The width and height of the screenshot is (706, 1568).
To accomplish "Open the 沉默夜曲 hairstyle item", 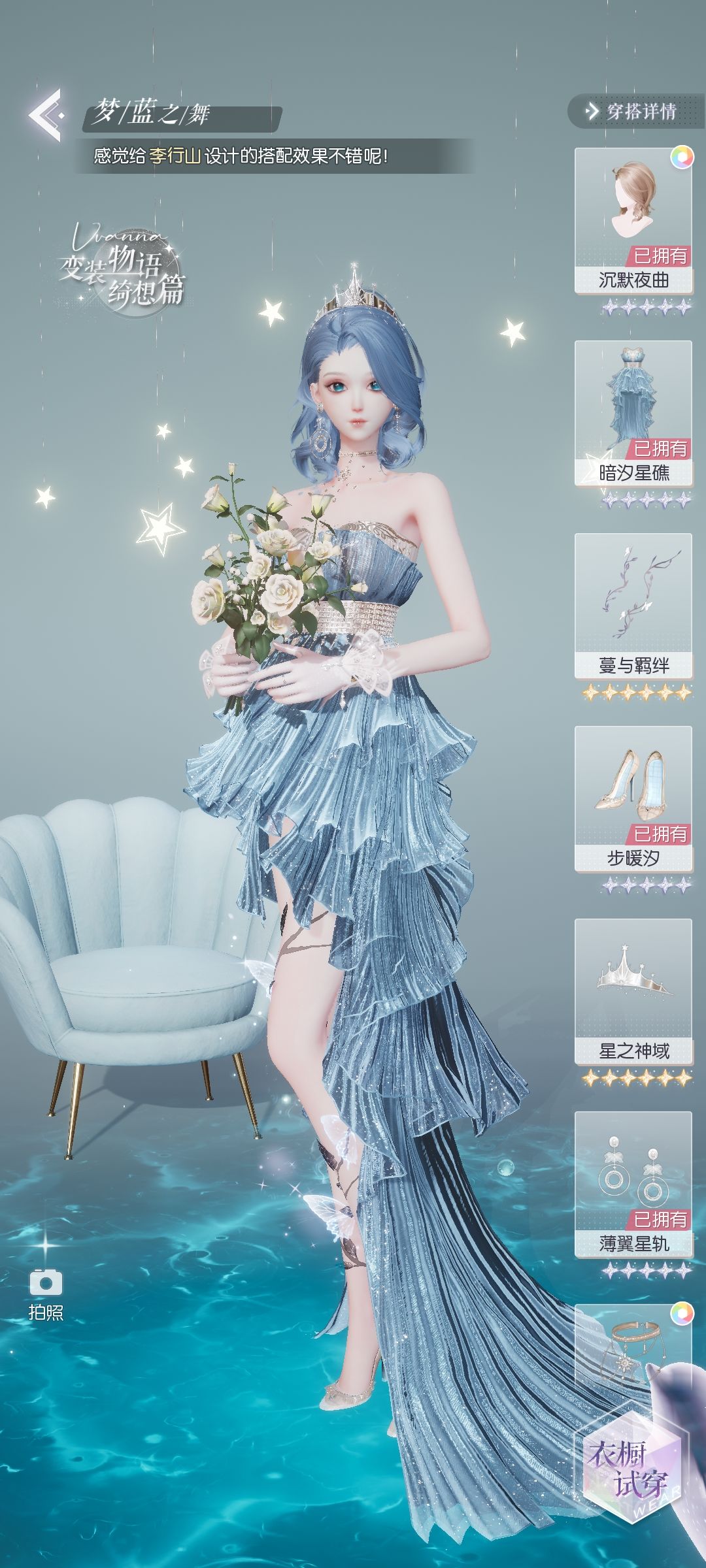I will (633, 221).
